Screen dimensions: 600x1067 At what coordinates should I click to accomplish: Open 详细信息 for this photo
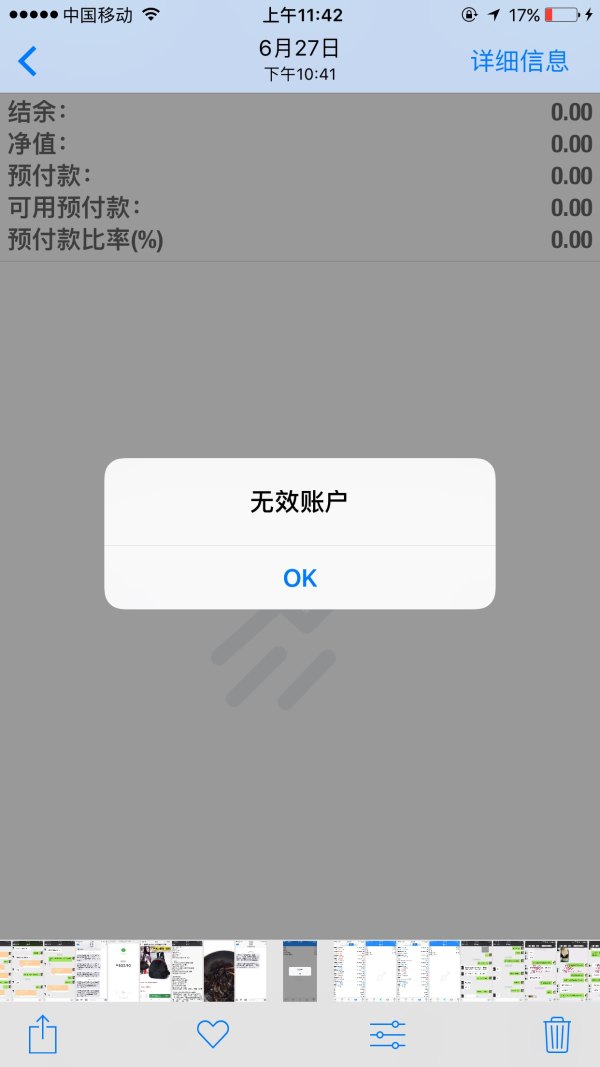[519, 60]
